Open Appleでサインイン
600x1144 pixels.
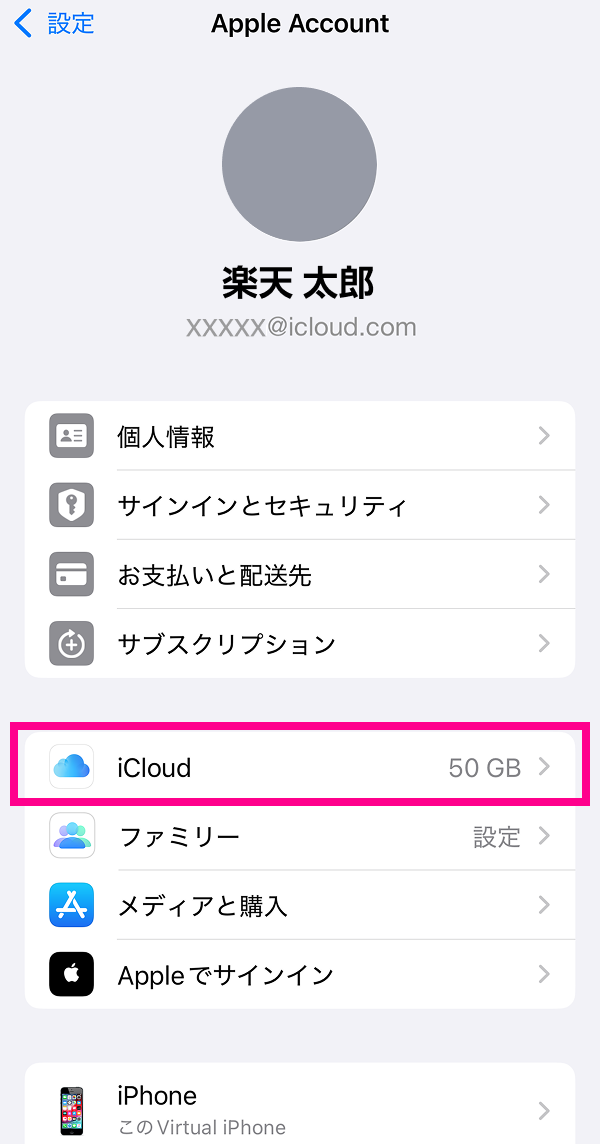pos(300,975)
